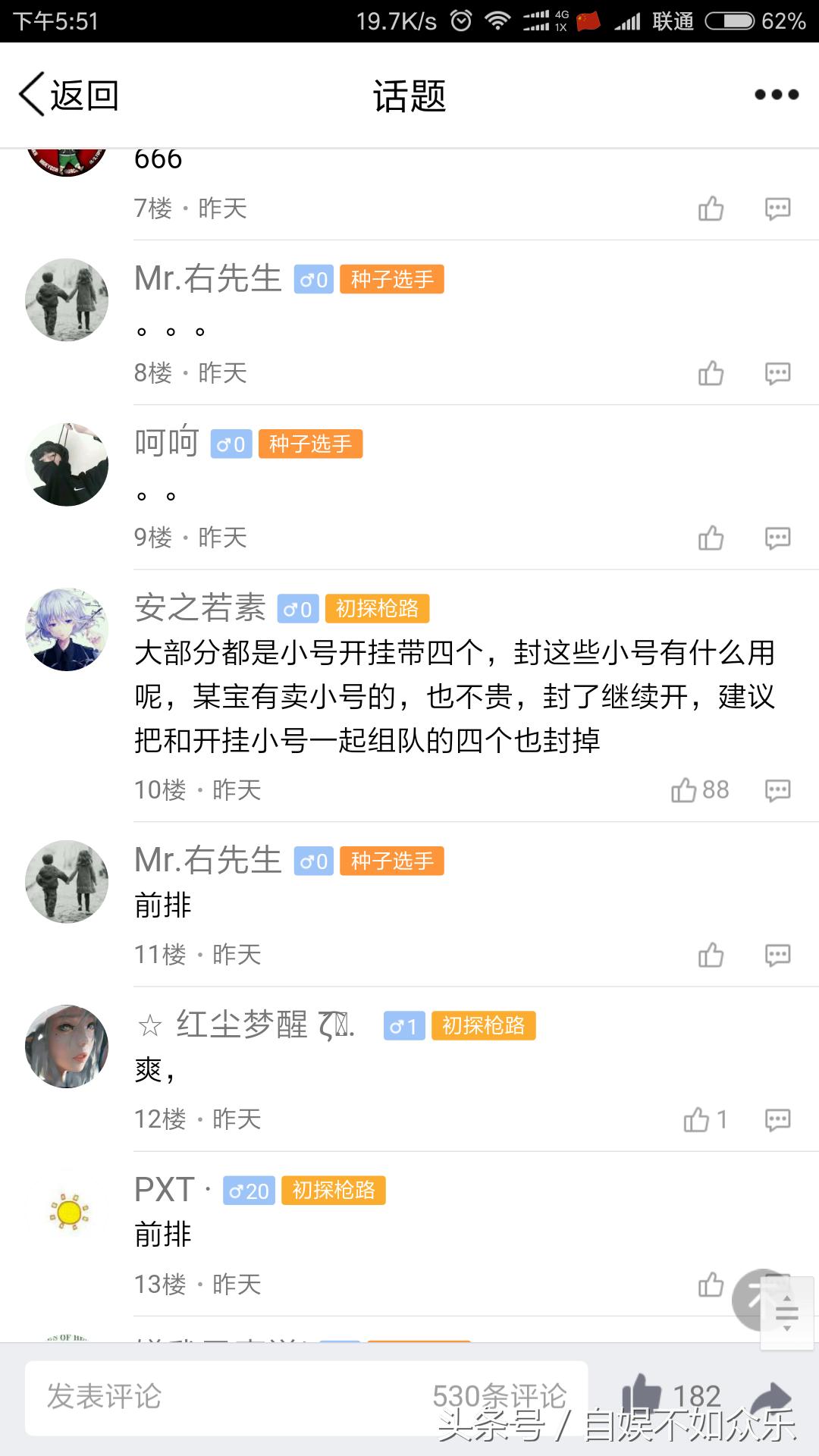
Task: Open comment bubble on 12th floor reply
Action: 776,1120
